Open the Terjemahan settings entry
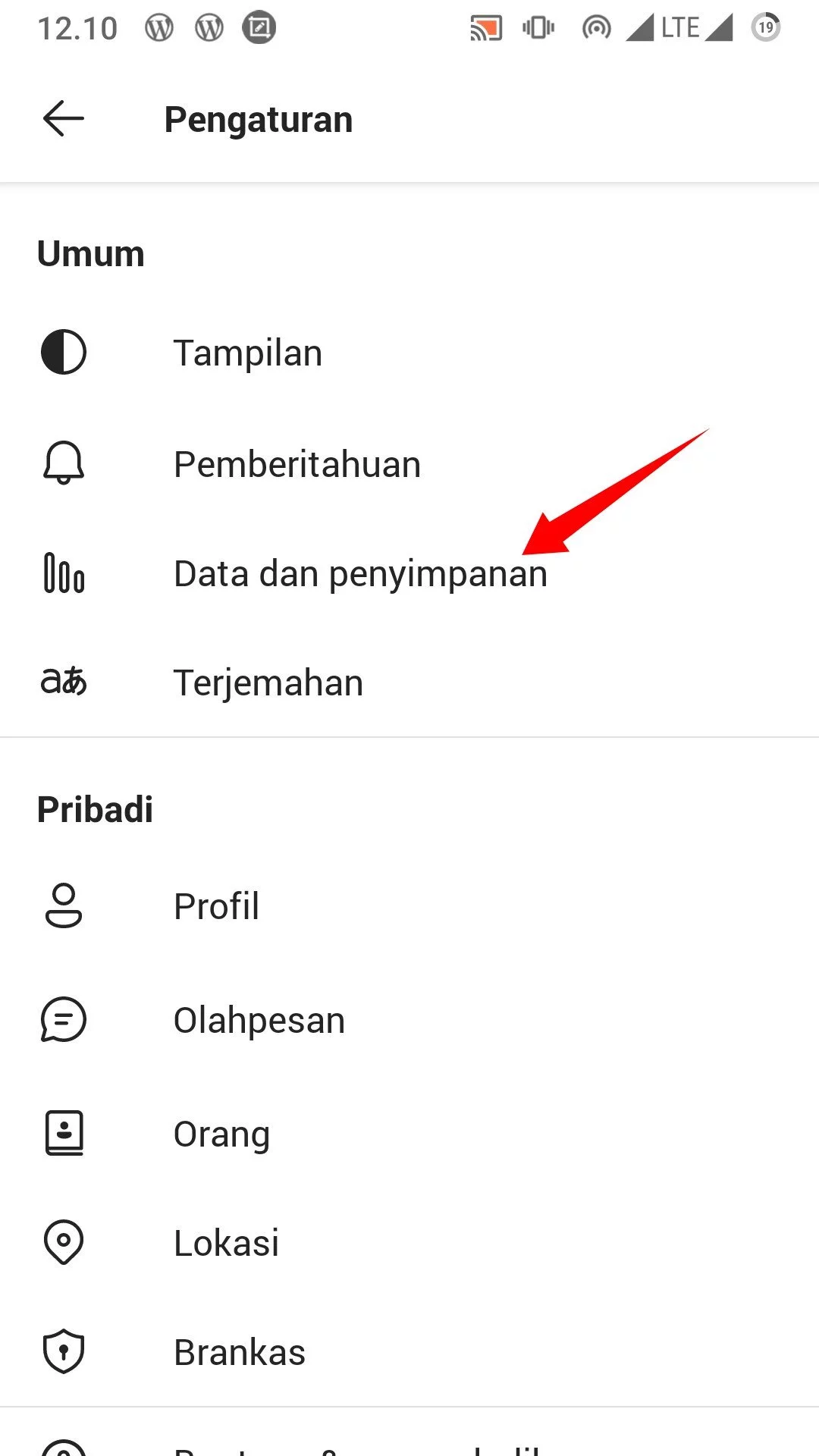The height and width of the screenshot is (1456, 819). pyautogui.click(x=268, y=681)
